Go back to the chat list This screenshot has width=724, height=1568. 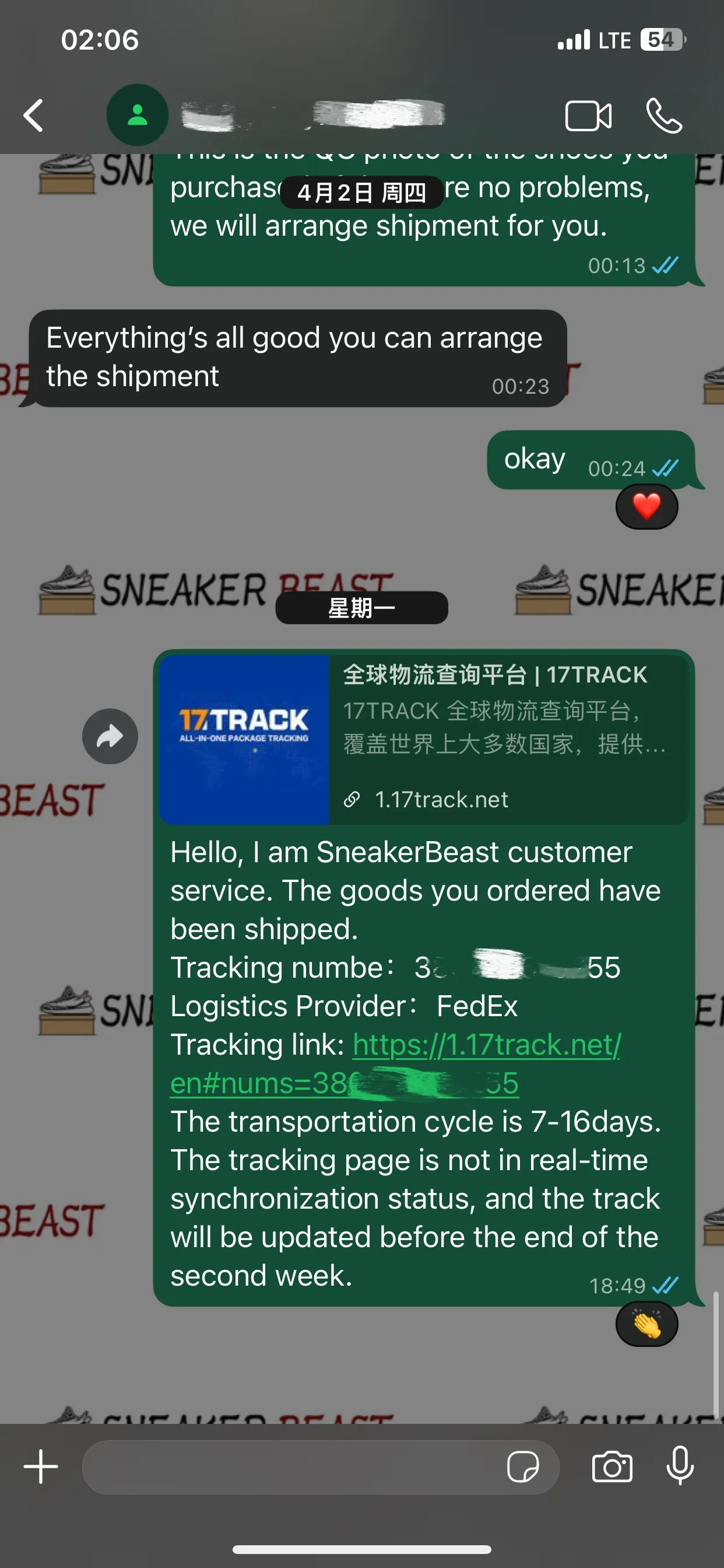coord(33,116)
